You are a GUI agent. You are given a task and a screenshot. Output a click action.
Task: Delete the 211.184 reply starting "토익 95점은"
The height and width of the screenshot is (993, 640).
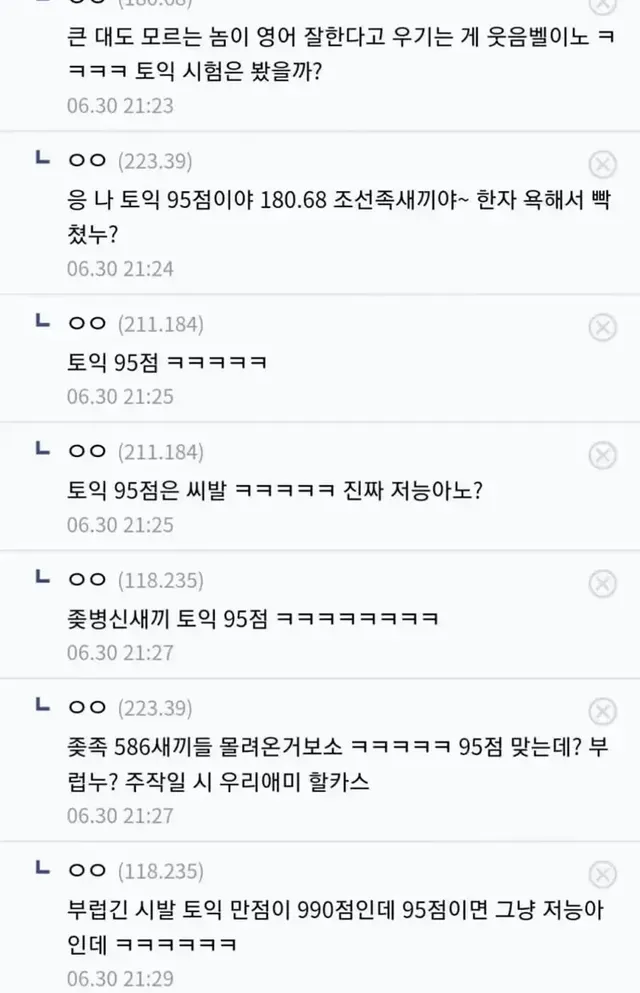602,455
